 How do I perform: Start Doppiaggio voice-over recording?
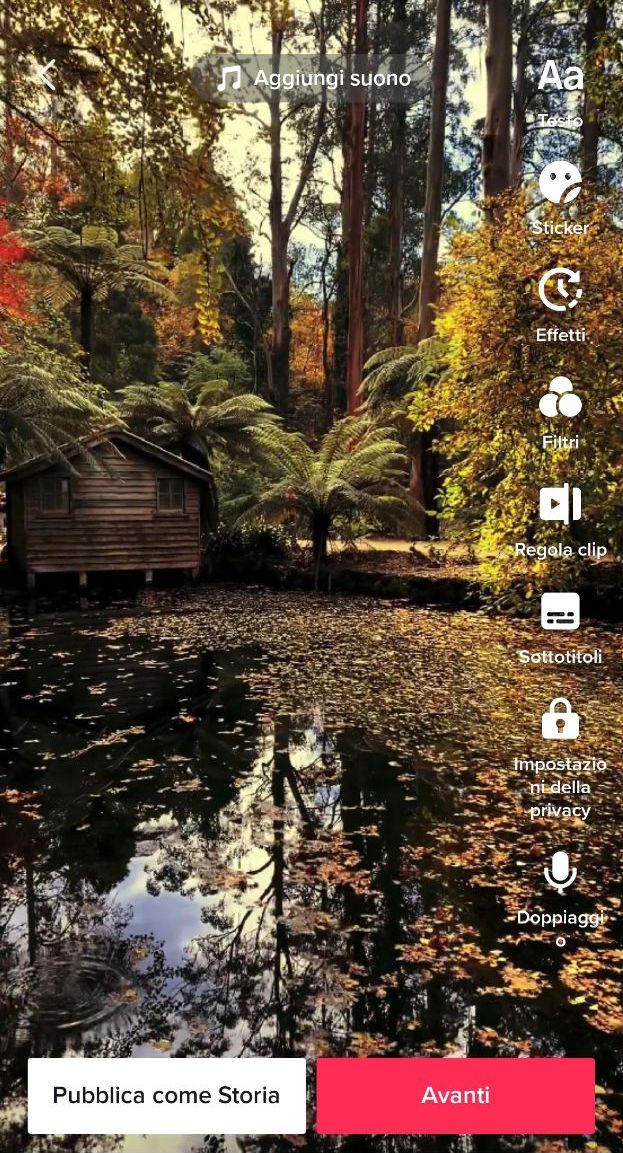[x=560, y=874]
